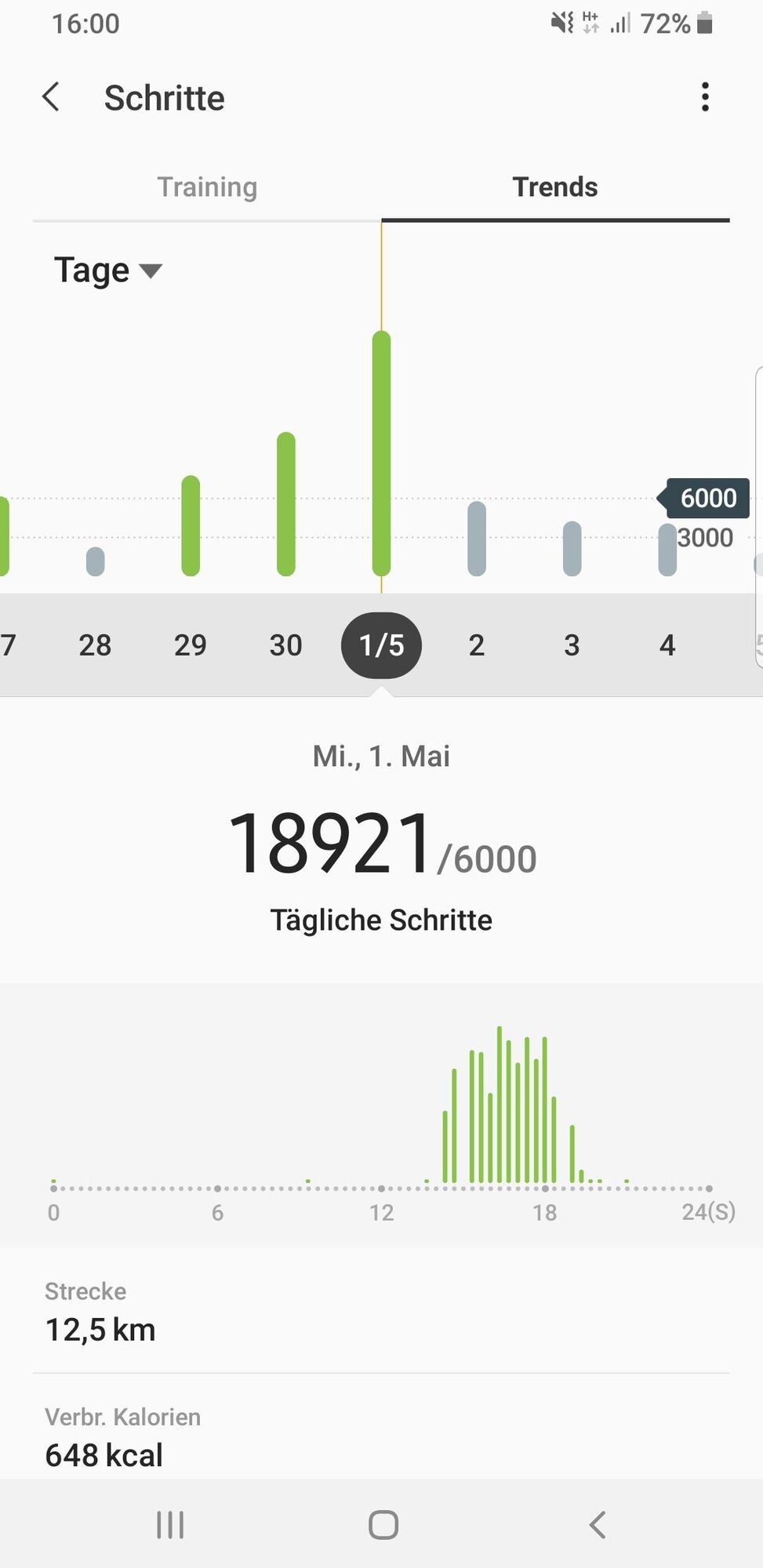Select day 29 in the chart
This screenshot has width=763, height=1568.
tap(191, 645)
